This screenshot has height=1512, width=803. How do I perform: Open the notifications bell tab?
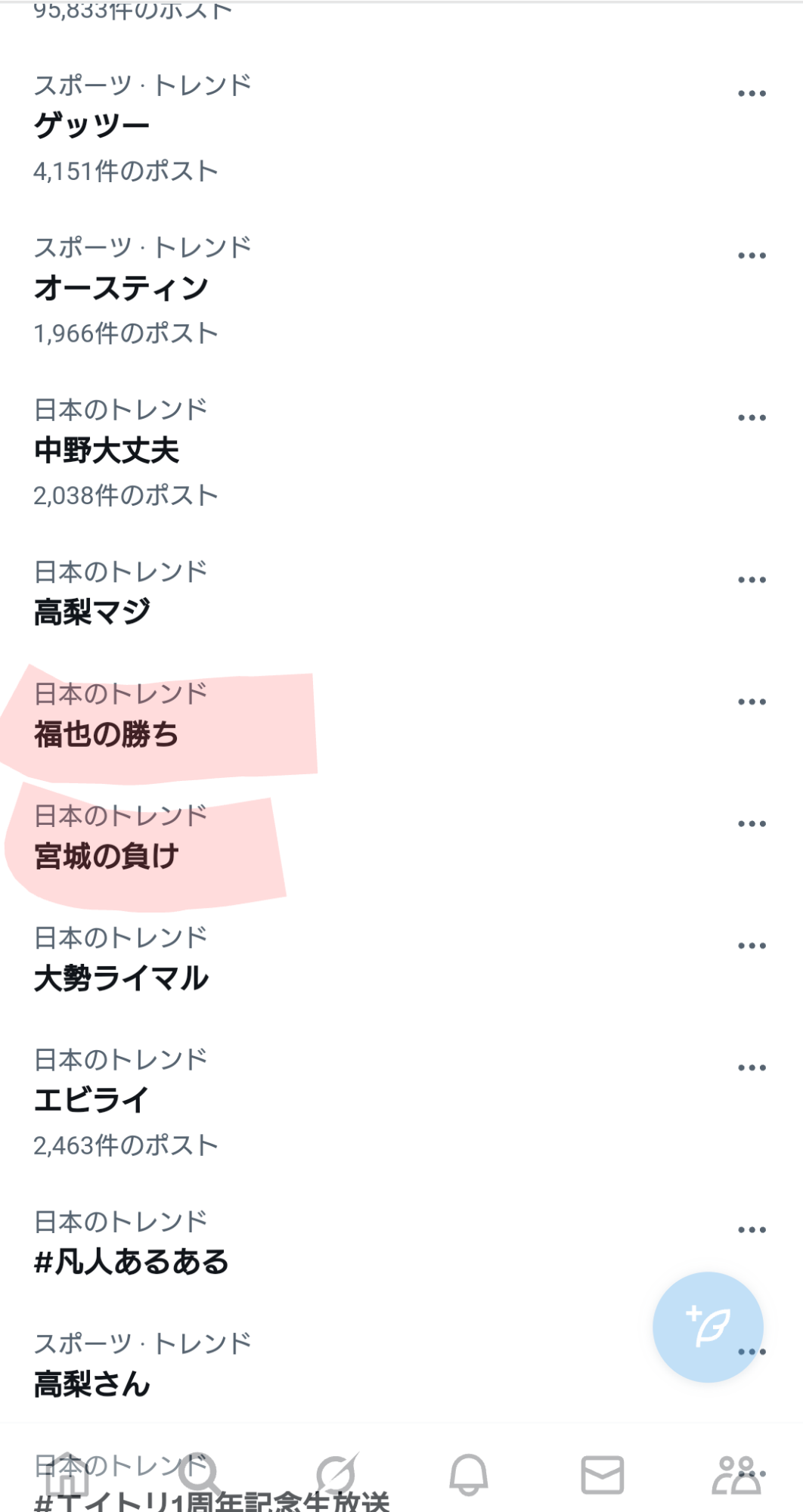(469, 1474)
